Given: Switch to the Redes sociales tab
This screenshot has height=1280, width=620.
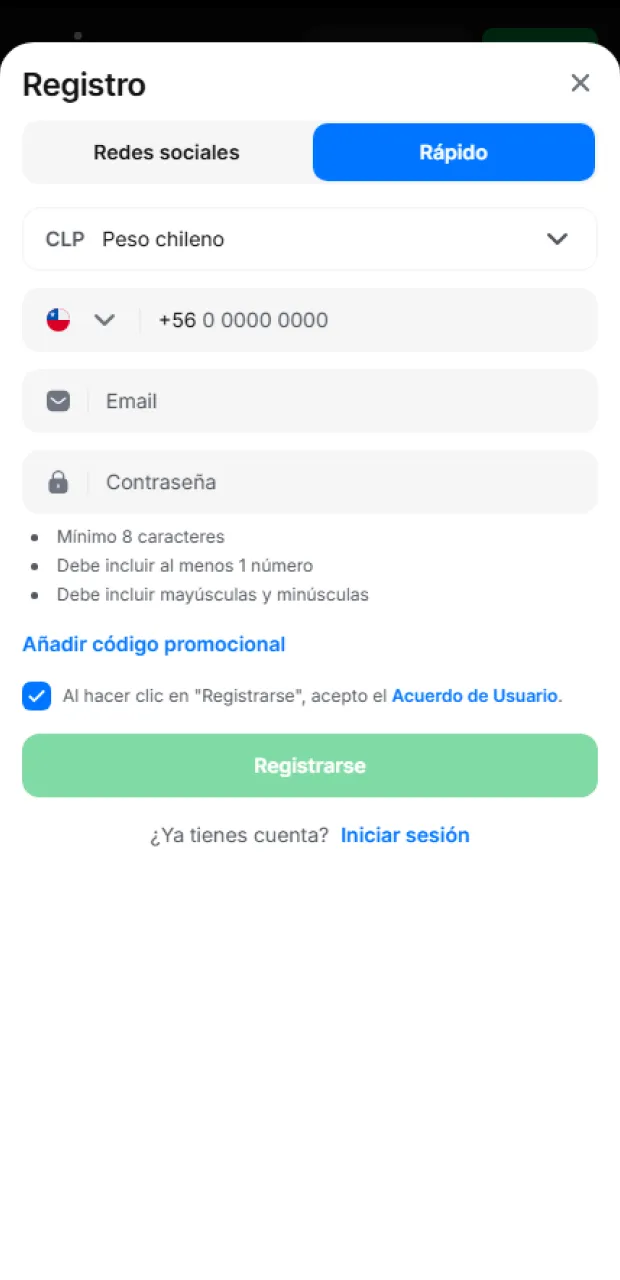Looking at the screenshot, I should coord(167,153).
